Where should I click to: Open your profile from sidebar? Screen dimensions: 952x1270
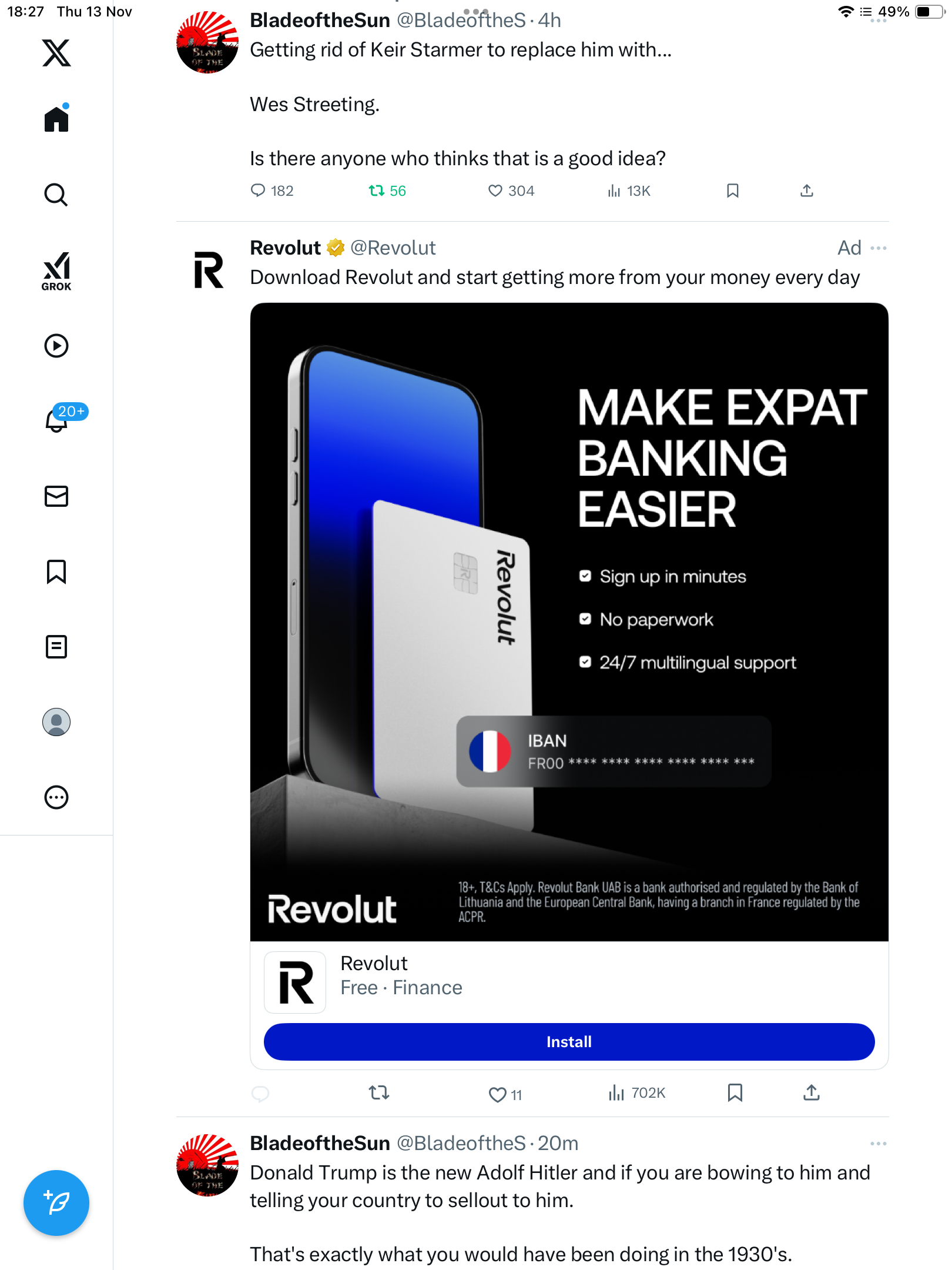point(56,722)
